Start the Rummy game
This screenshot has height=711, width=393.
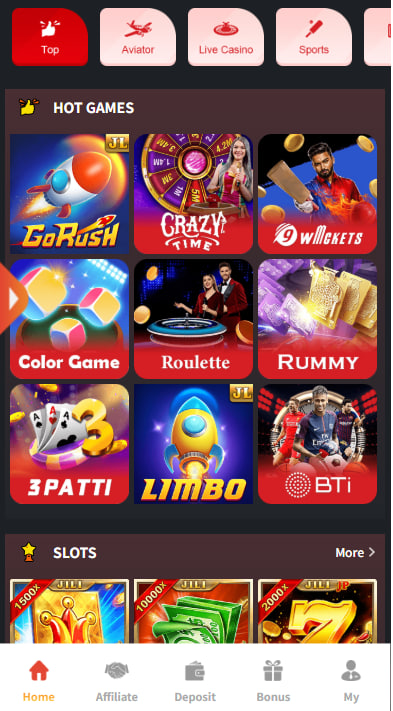click(x=317, y=319)
